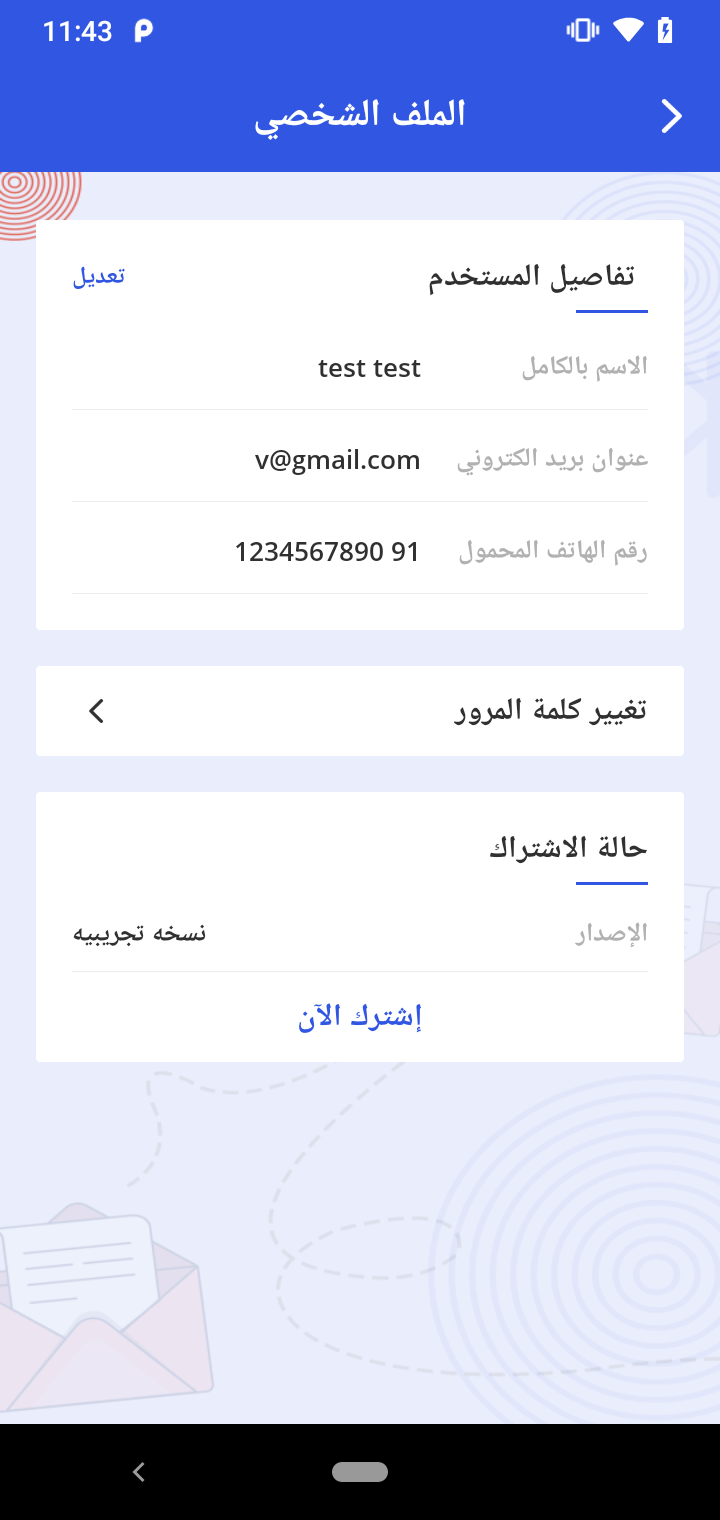720x1520 pixels.
Task: Tap إشترك الآن to subscribe
Action: click(x=360, y=1018)
